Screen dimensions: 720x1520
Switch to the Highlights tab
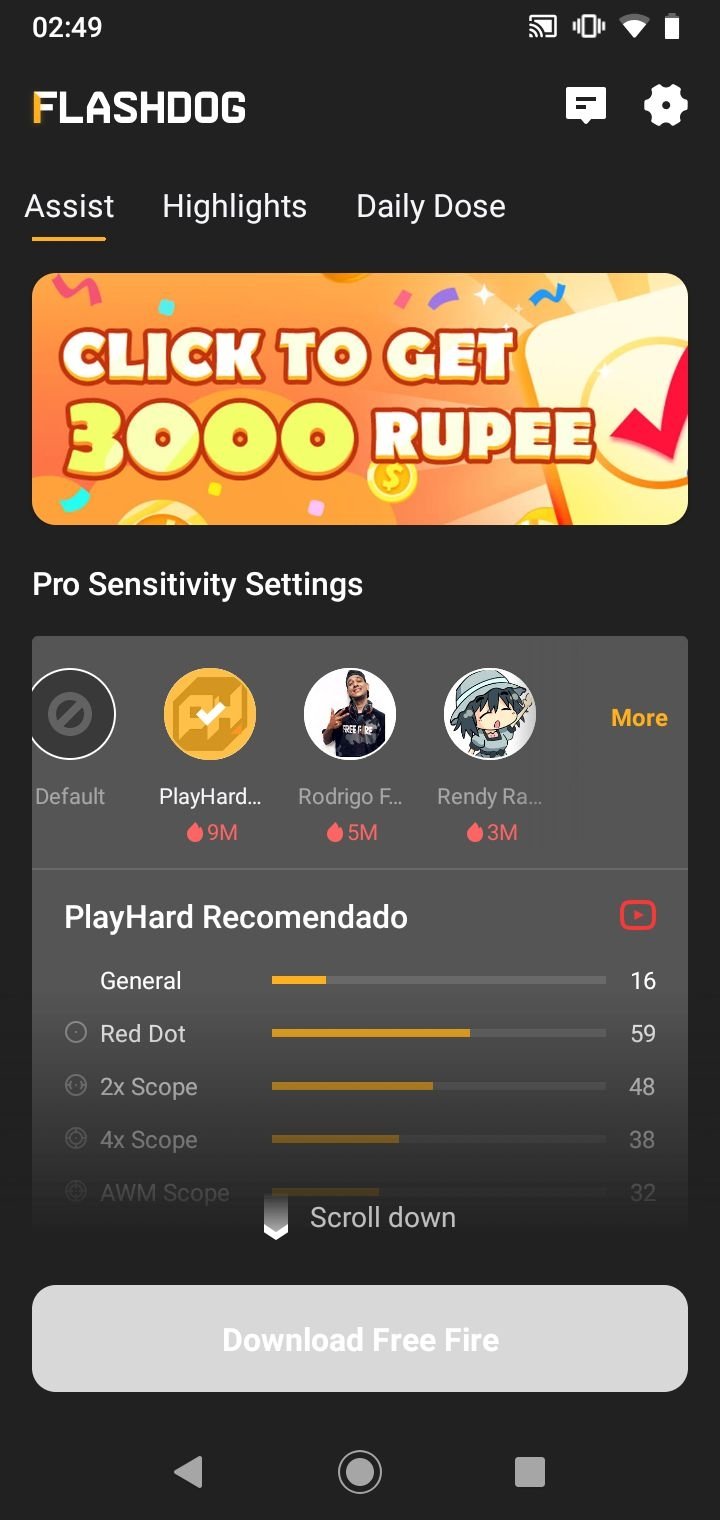point(235,206)
